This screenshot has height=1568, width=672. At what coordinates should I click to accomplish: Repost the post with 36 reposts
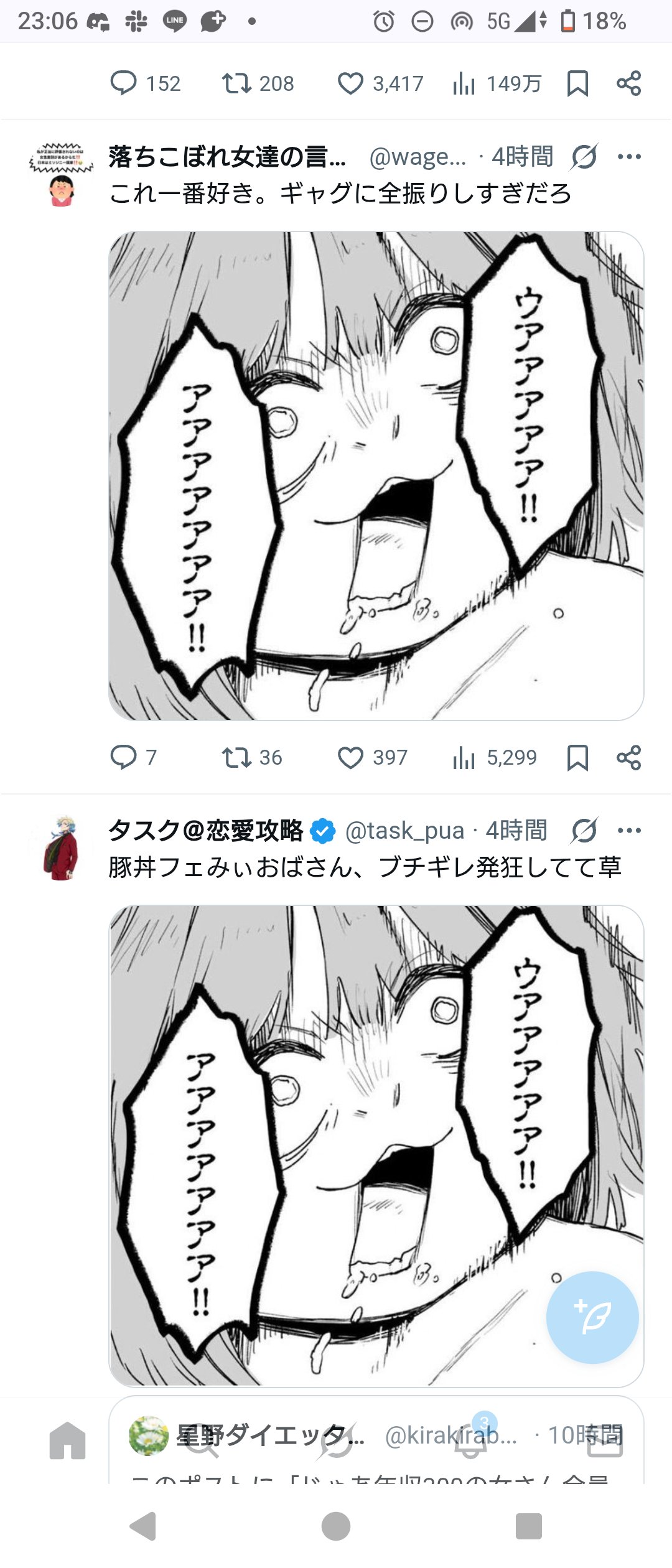[x=236, y=758]
